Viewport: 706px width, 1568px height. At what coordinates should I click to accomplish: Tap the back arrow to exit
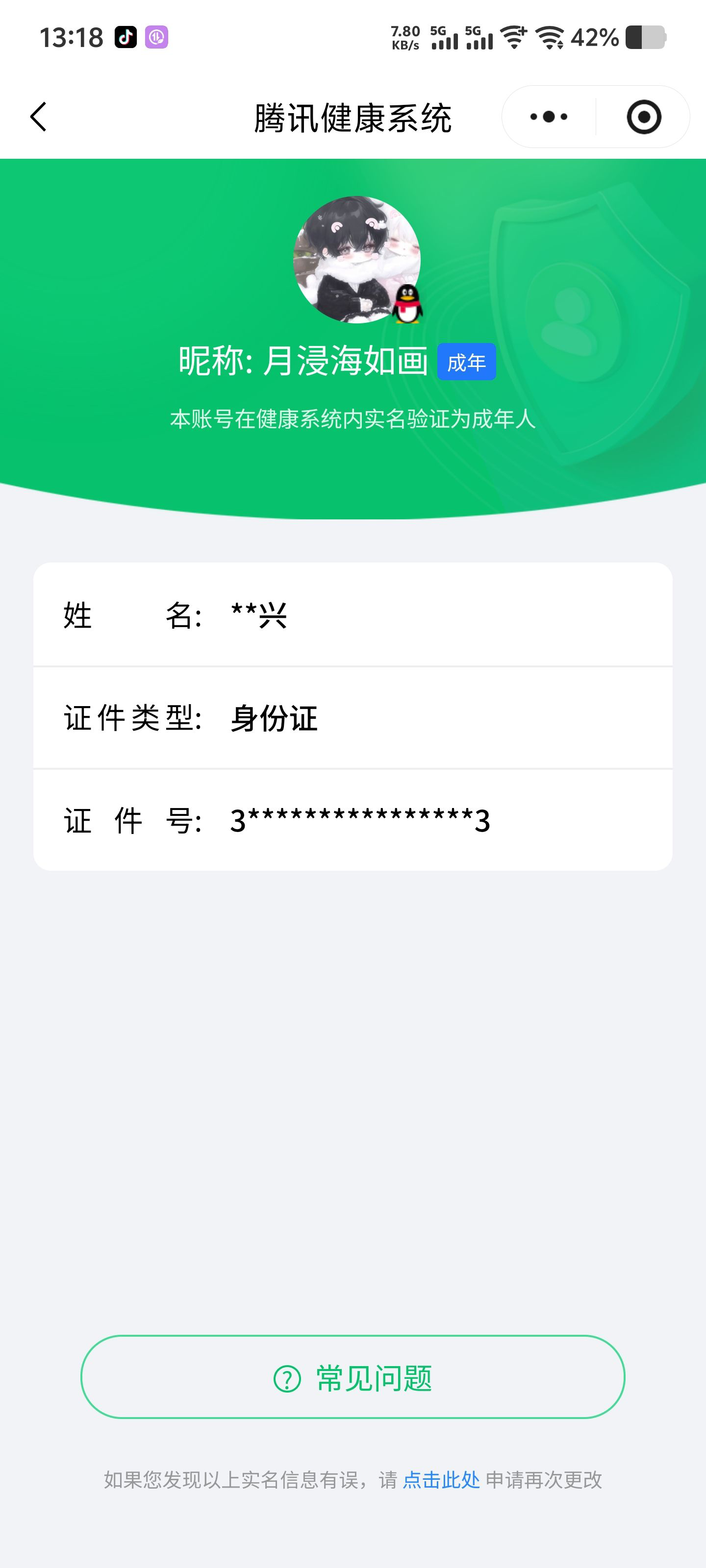(39, 117)
